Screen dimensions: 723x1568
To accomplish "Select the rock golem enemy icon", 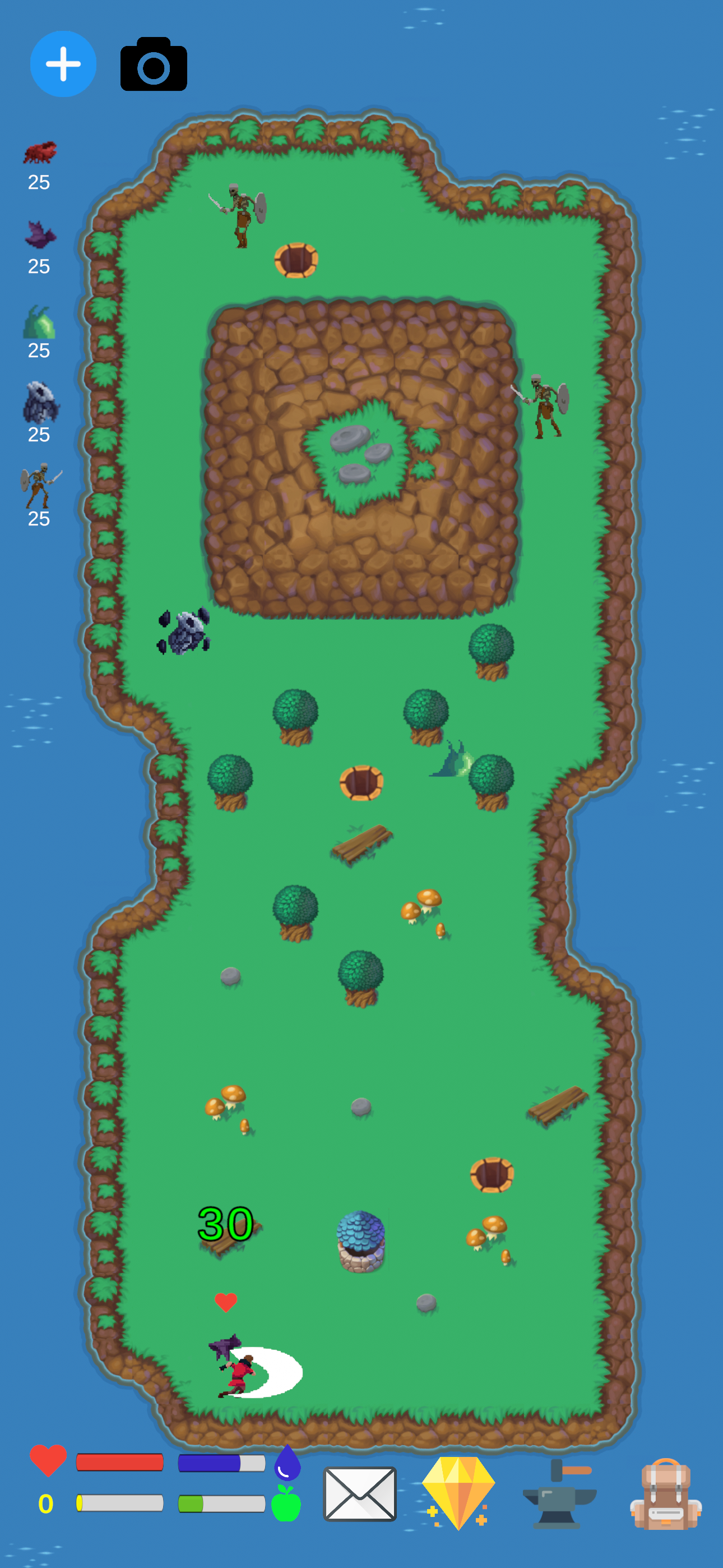I will pos(40,403).
